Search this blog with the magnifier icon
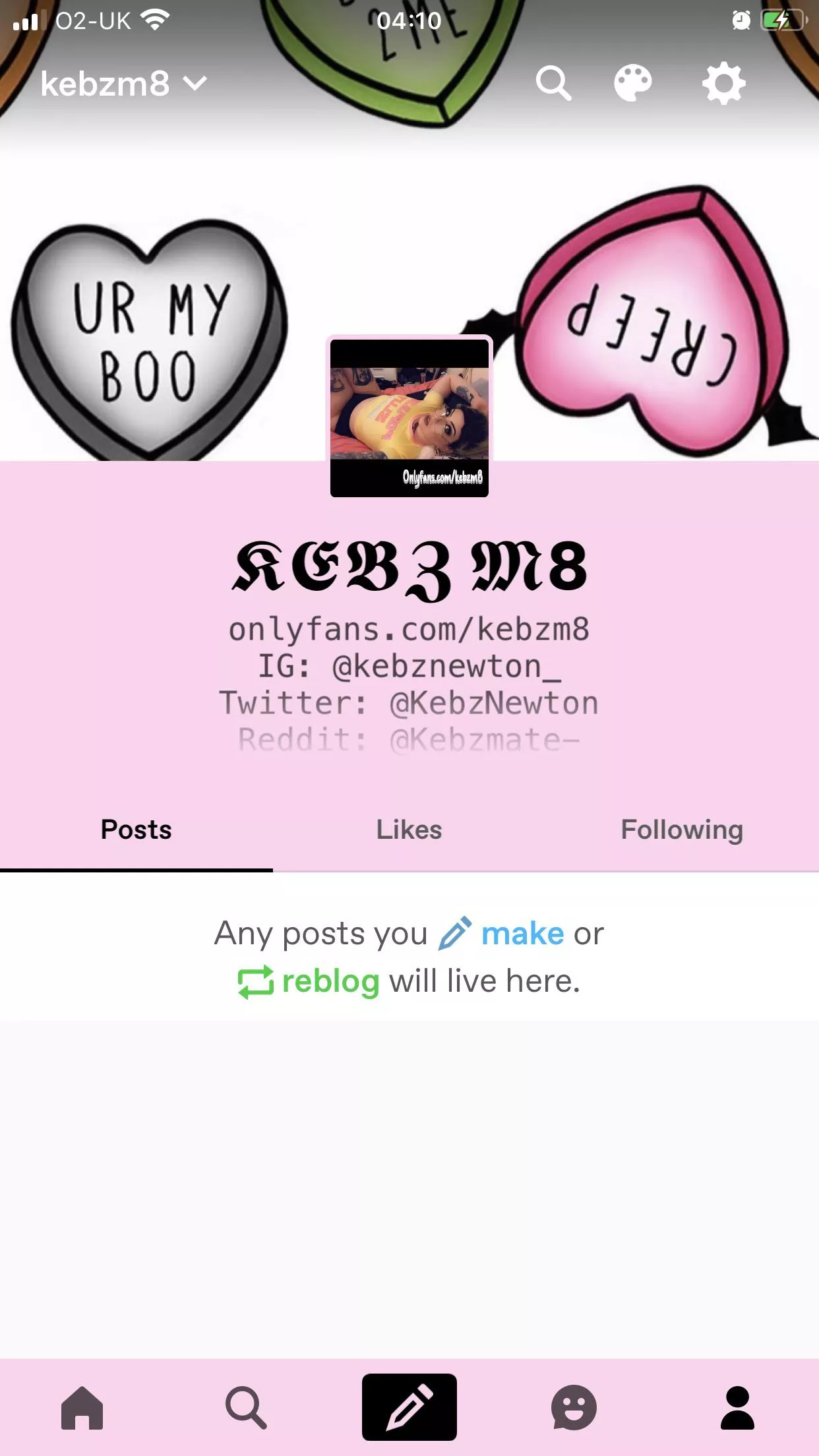 click(x=553, y=84)
